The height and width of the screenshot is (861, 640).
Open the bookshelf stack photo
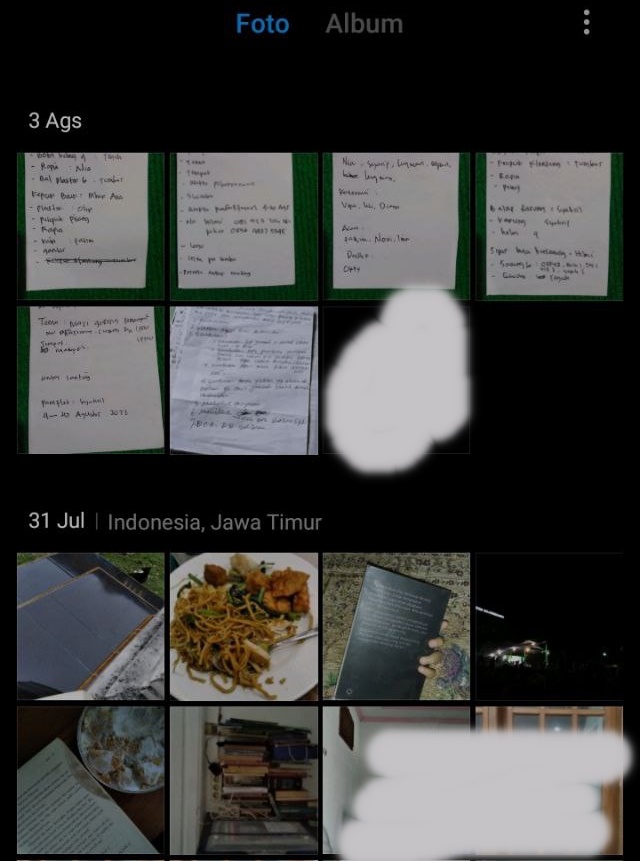[244, 780]
